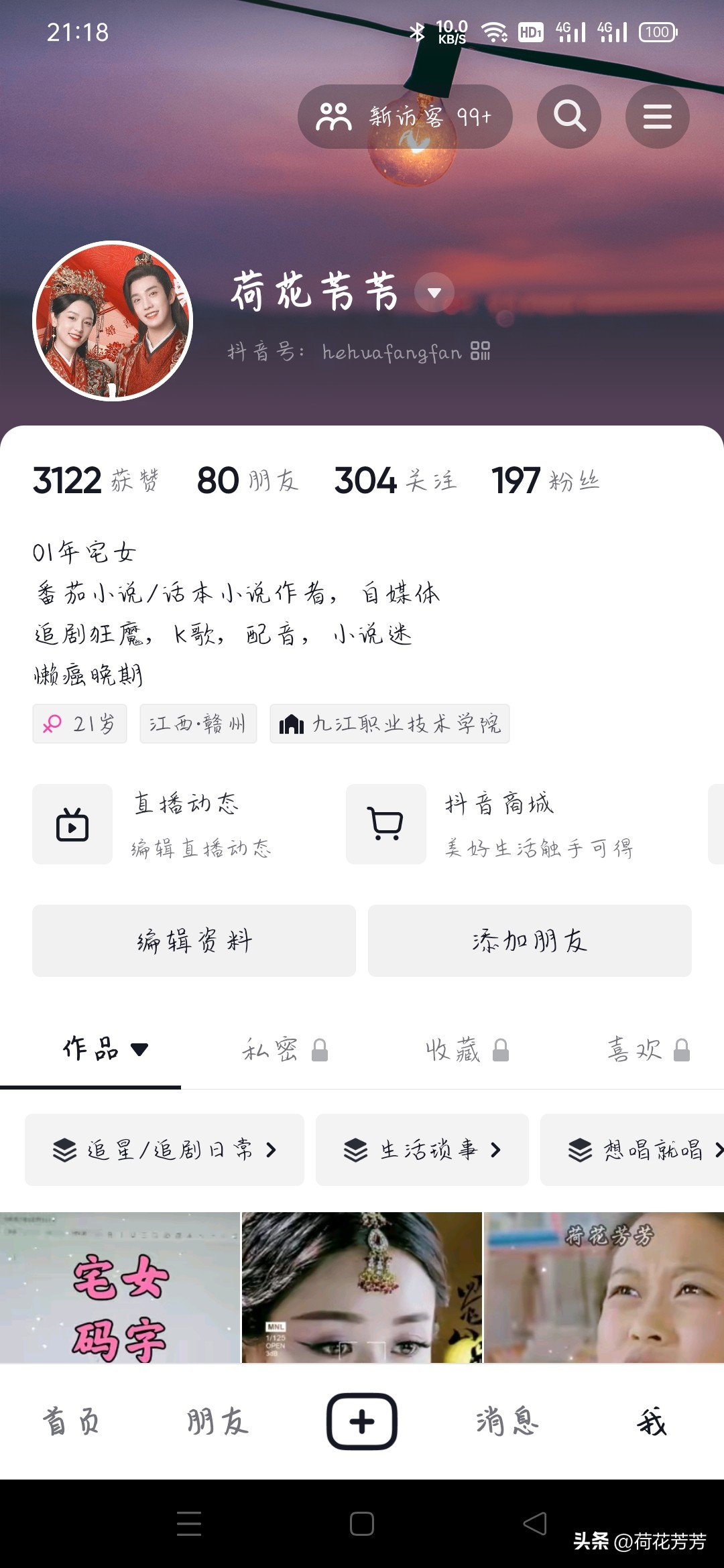Switch to the 喜欢 tab
This screenshot has width=724, height=1568.
[x=647, y=1049]
